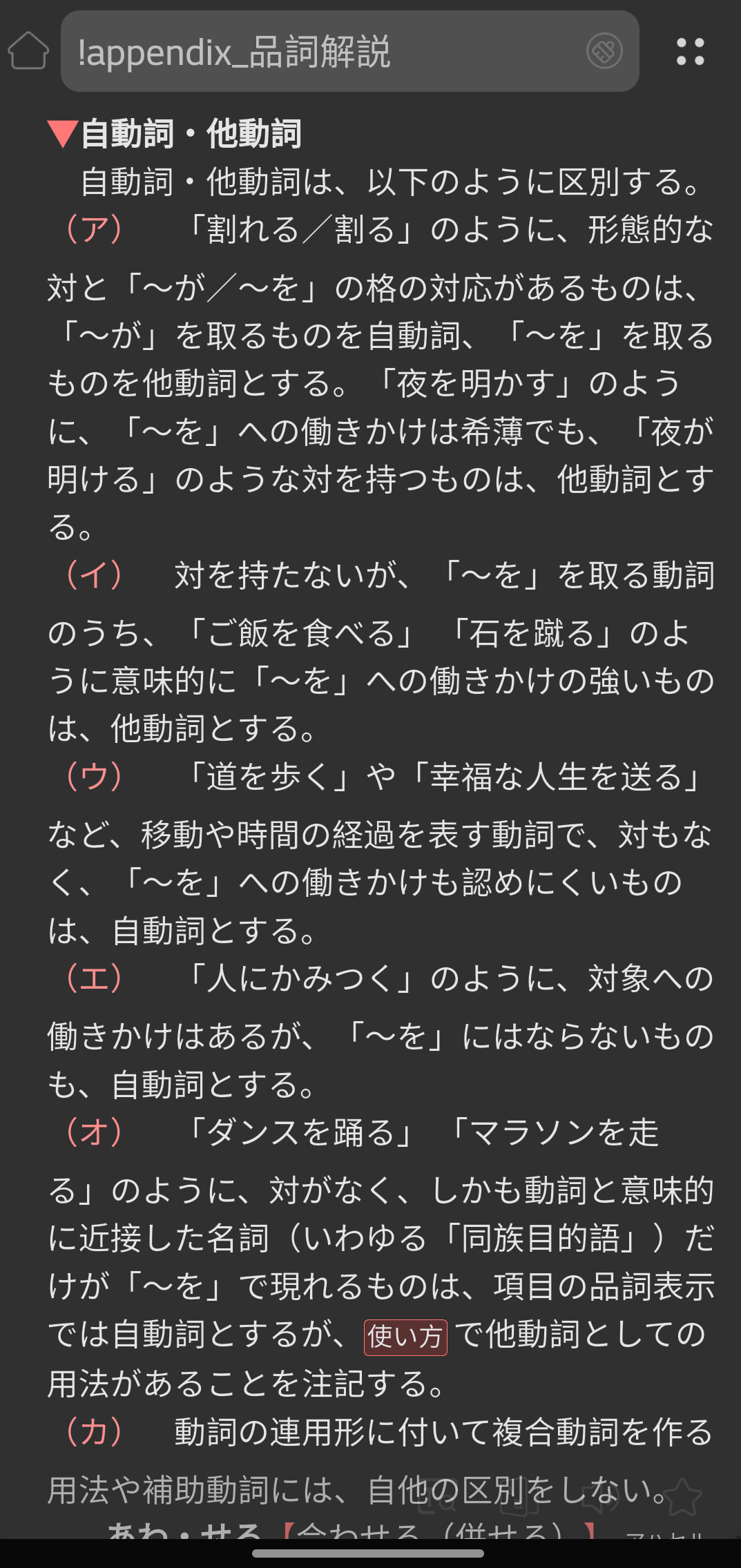Bookmark this entry with the star
The height and width of the screenshot is (1568, 741).
tap(682, 1497)
